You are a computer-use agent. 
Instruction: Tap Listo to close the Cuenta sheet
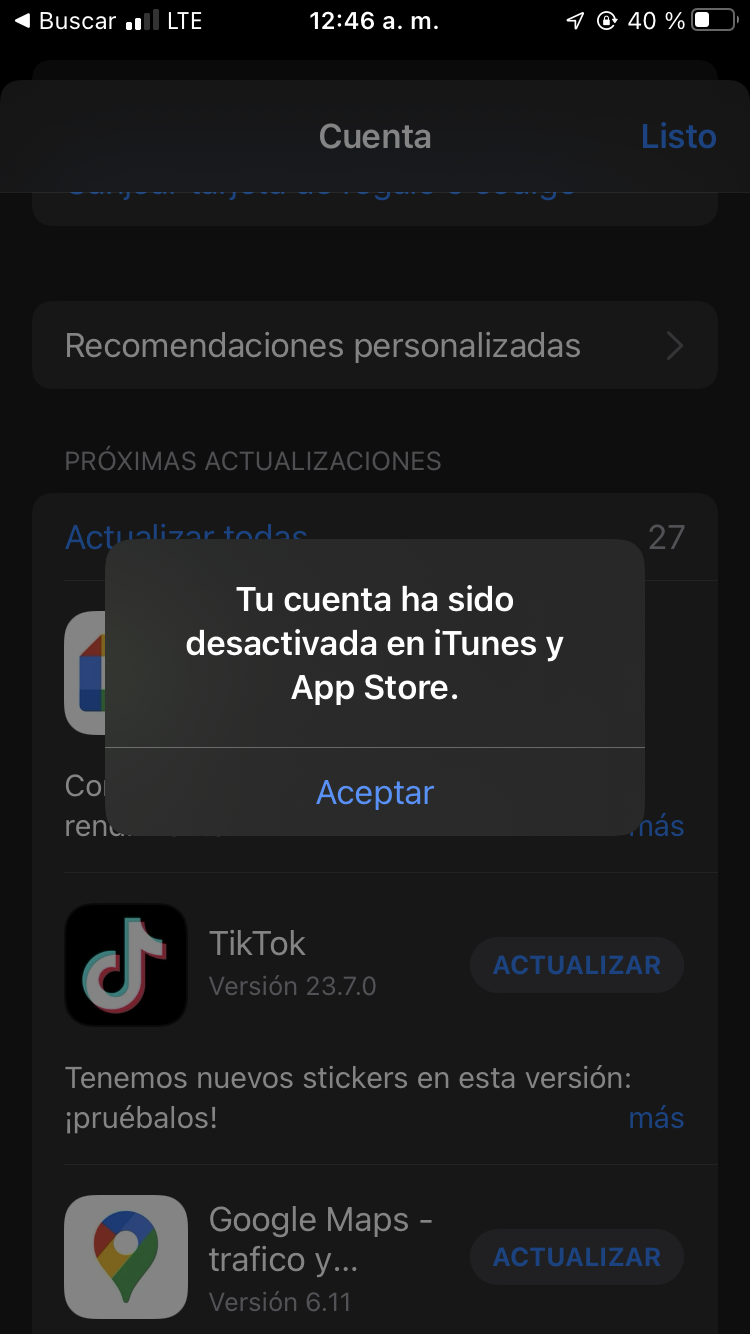(x=678, y=136)
